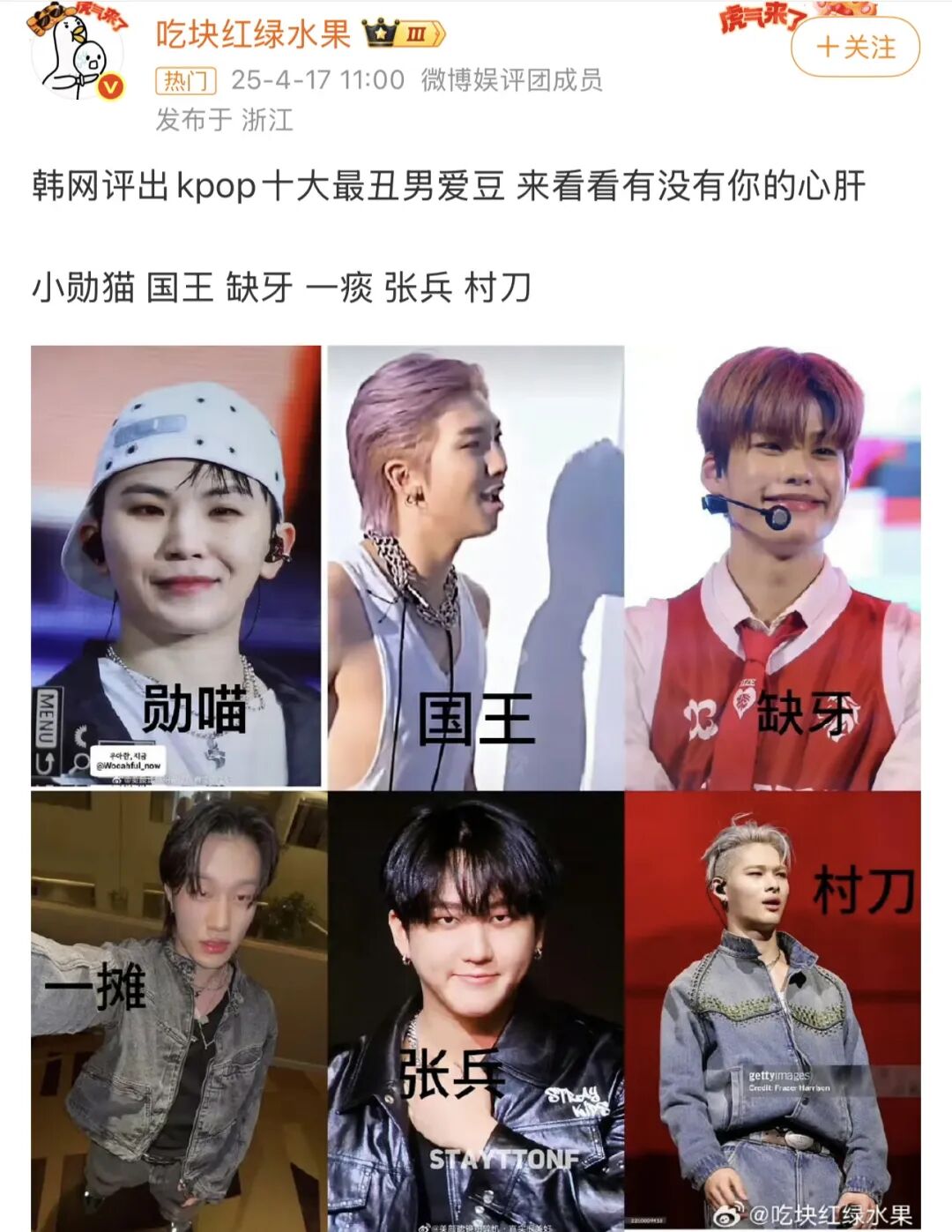Open the photo labeled 张兵
The width and height of the screenshot is (952, 1232).
pyautogui.click(x=475, y=1010)
